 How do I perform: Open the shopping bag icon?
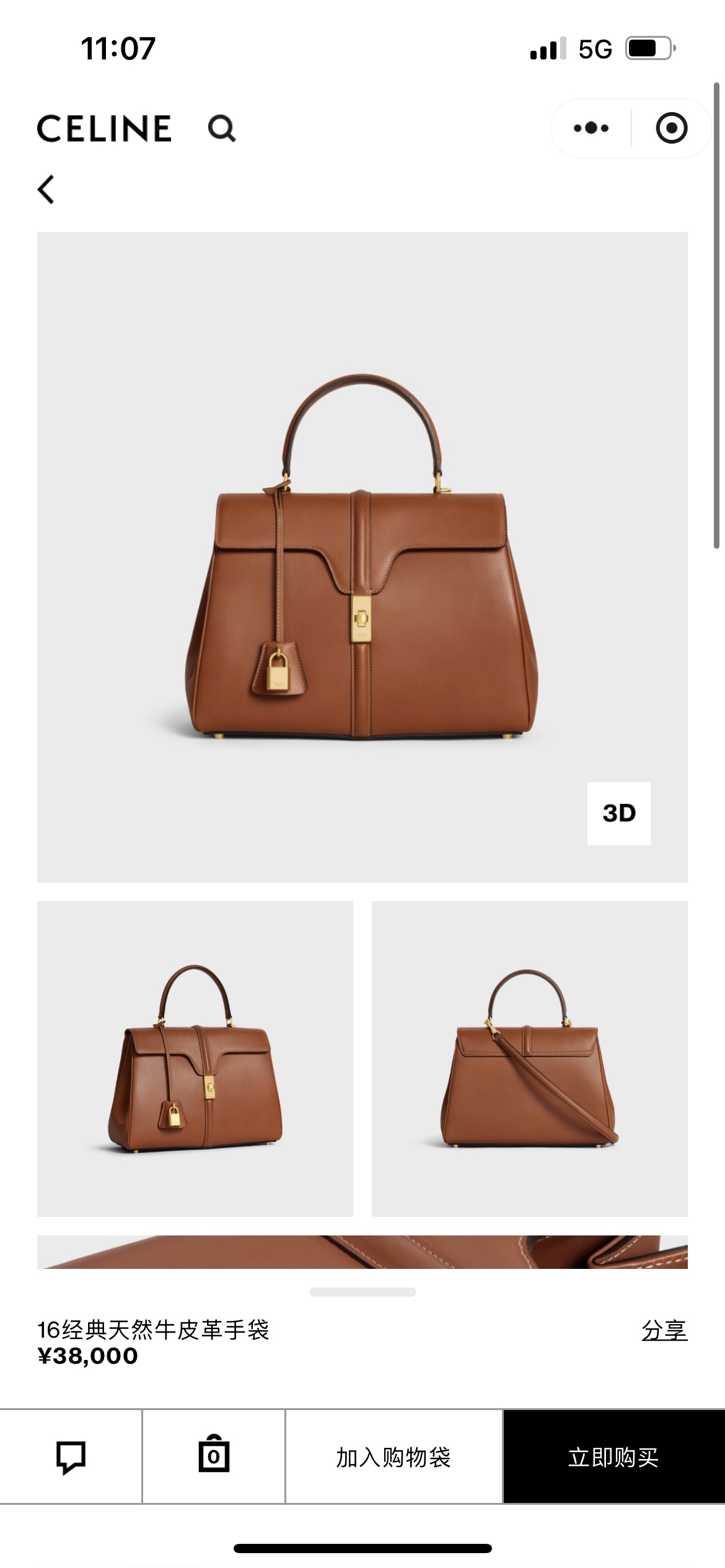(x=214, y=1455)
